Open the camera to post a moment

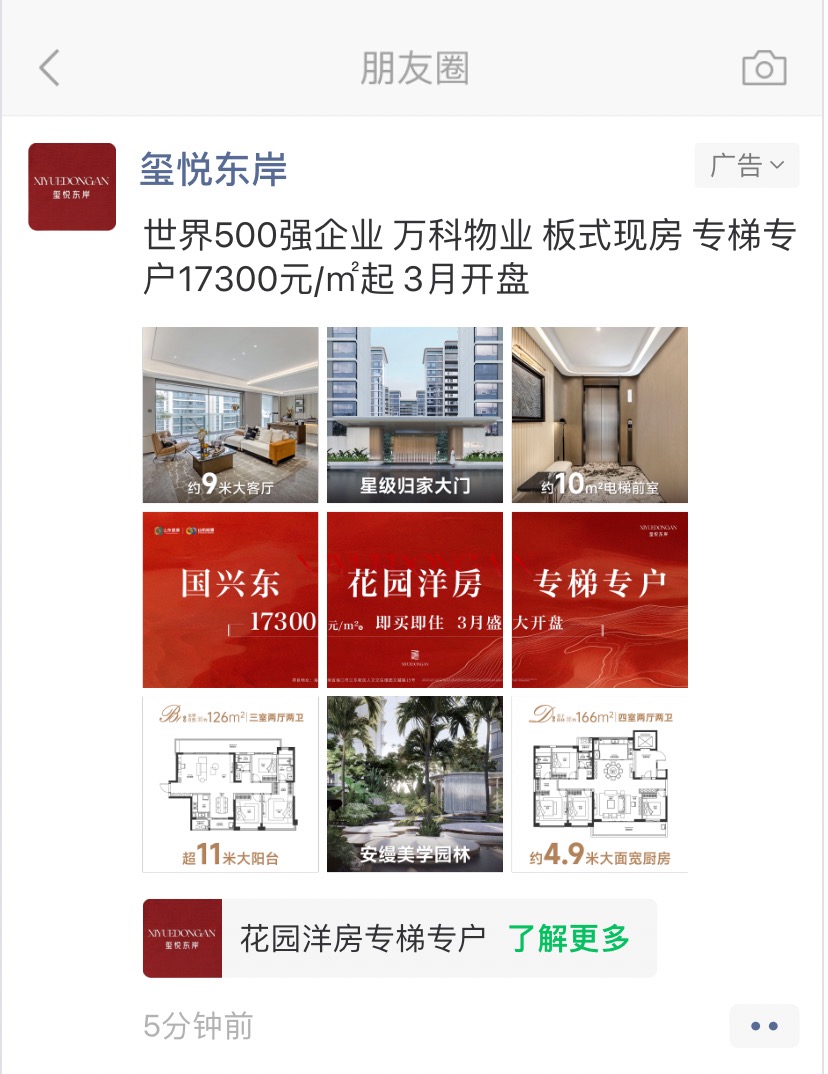(x=764, y=68)
